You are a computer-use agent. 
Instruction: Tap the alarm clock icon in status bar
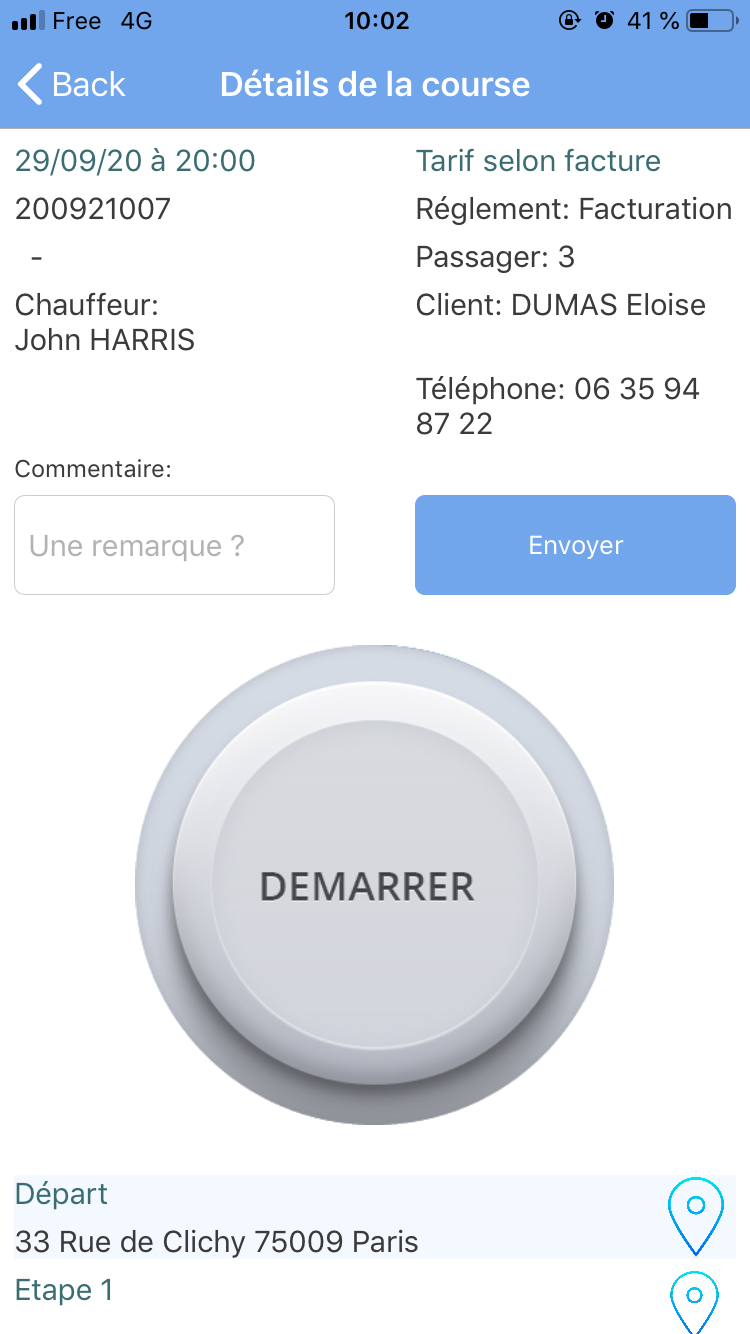coord(605,20)
